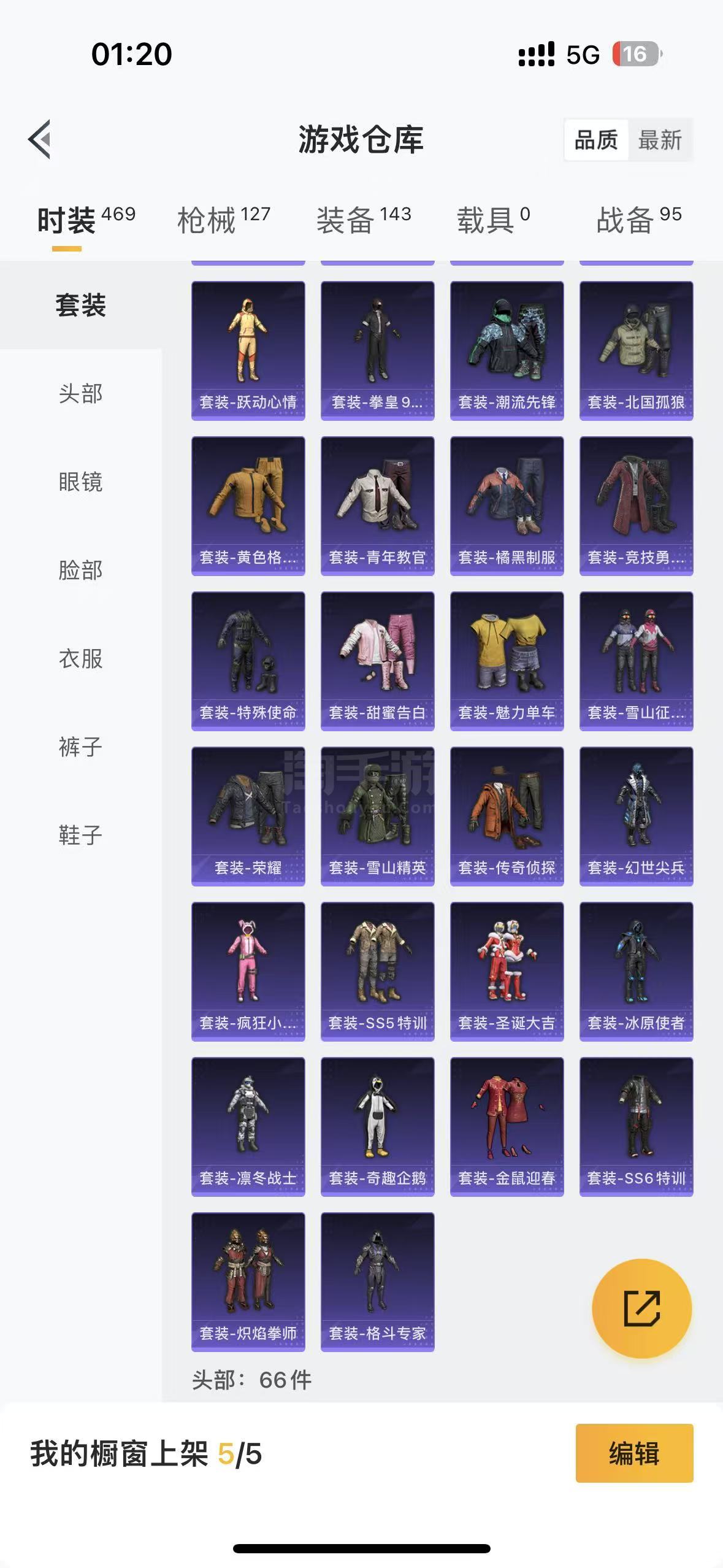Open the 套装-跃动心情 outfit
This screenshot has height=1568, width=723.
pyautogui.click(x=248, y=350)
